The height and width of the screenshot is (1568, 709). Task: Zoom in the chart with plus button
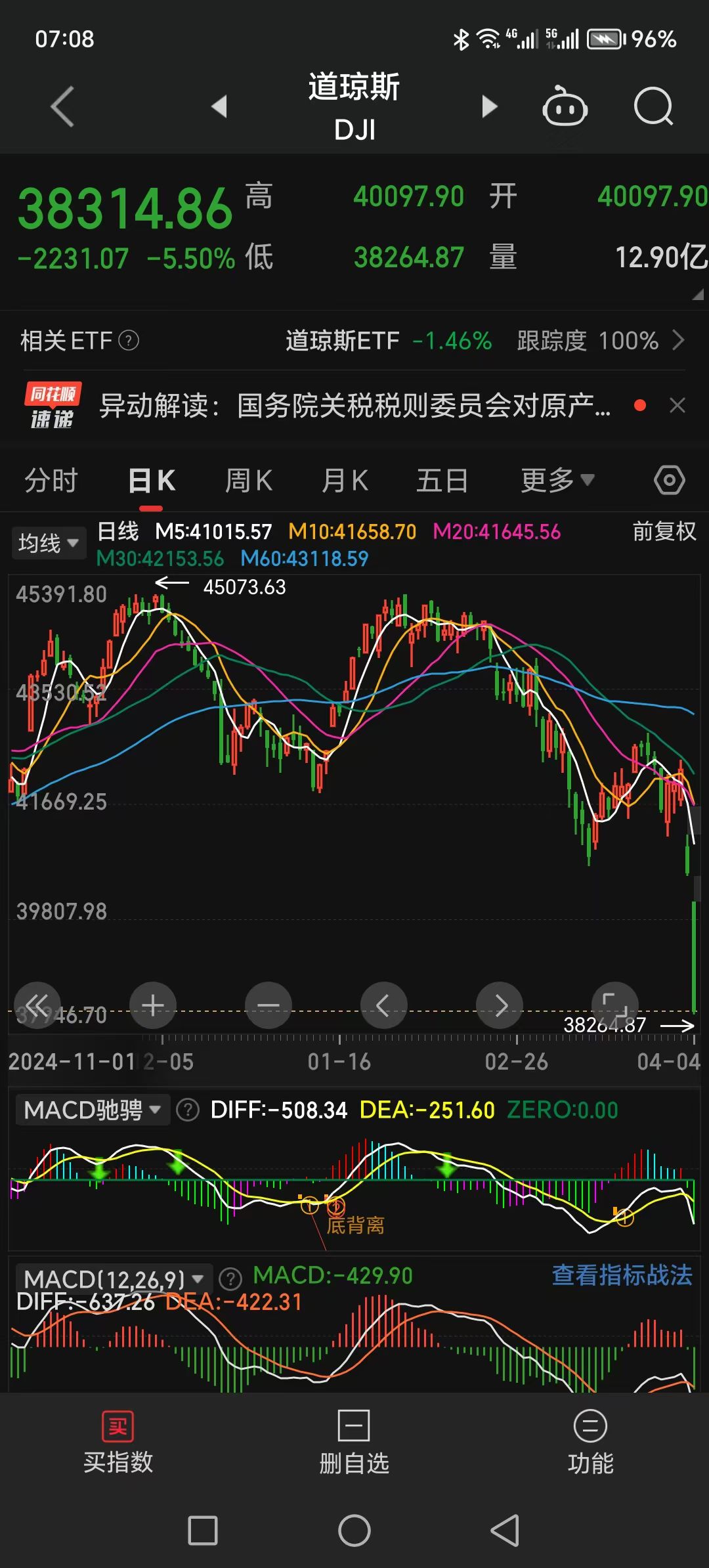click(x=153, y=1005)
